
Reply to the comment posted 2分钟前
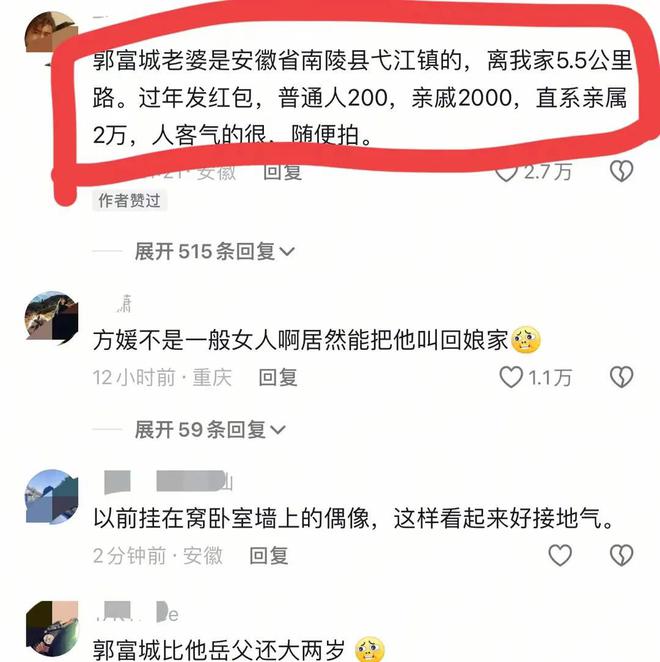coord(268,555)
